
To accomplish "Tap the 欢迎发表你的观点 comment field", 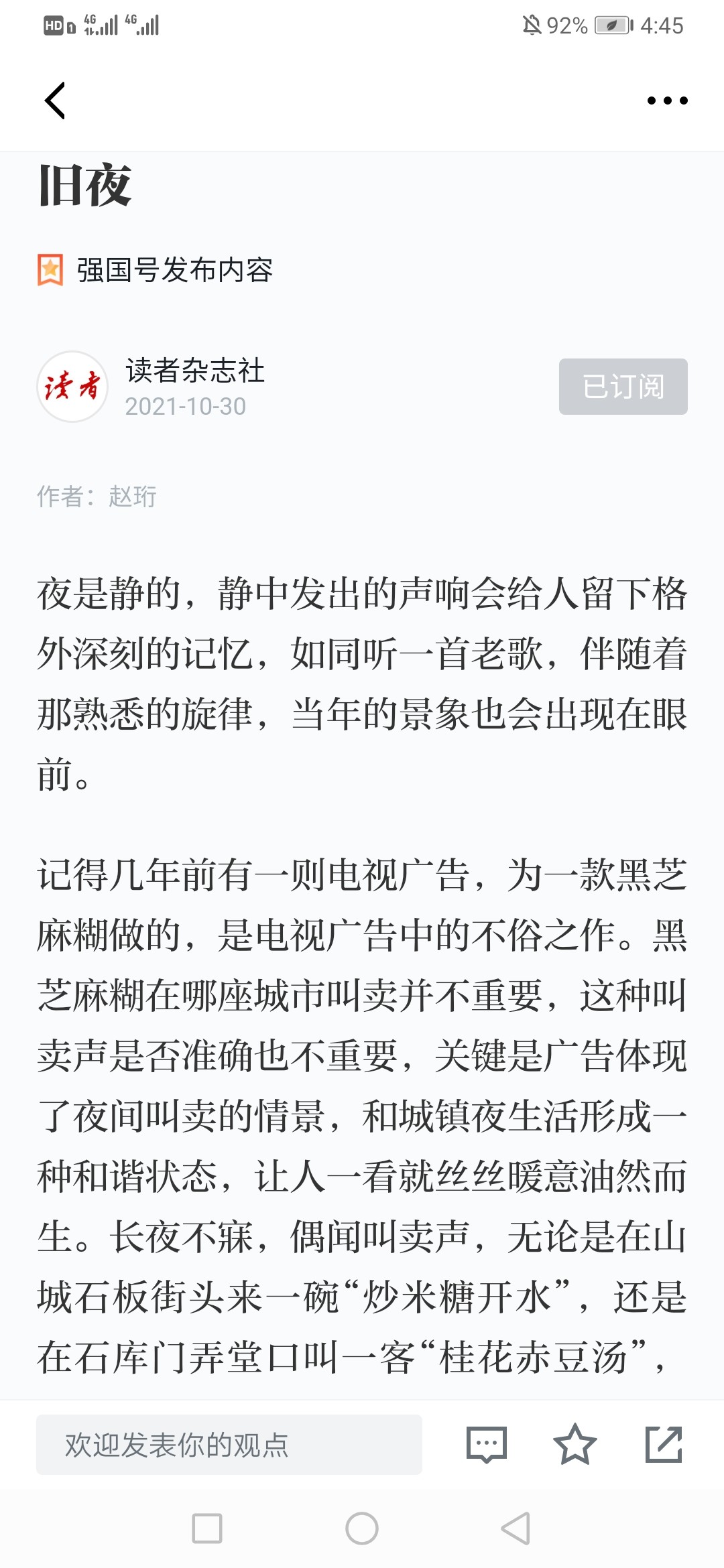I will tap(229, 1445).
